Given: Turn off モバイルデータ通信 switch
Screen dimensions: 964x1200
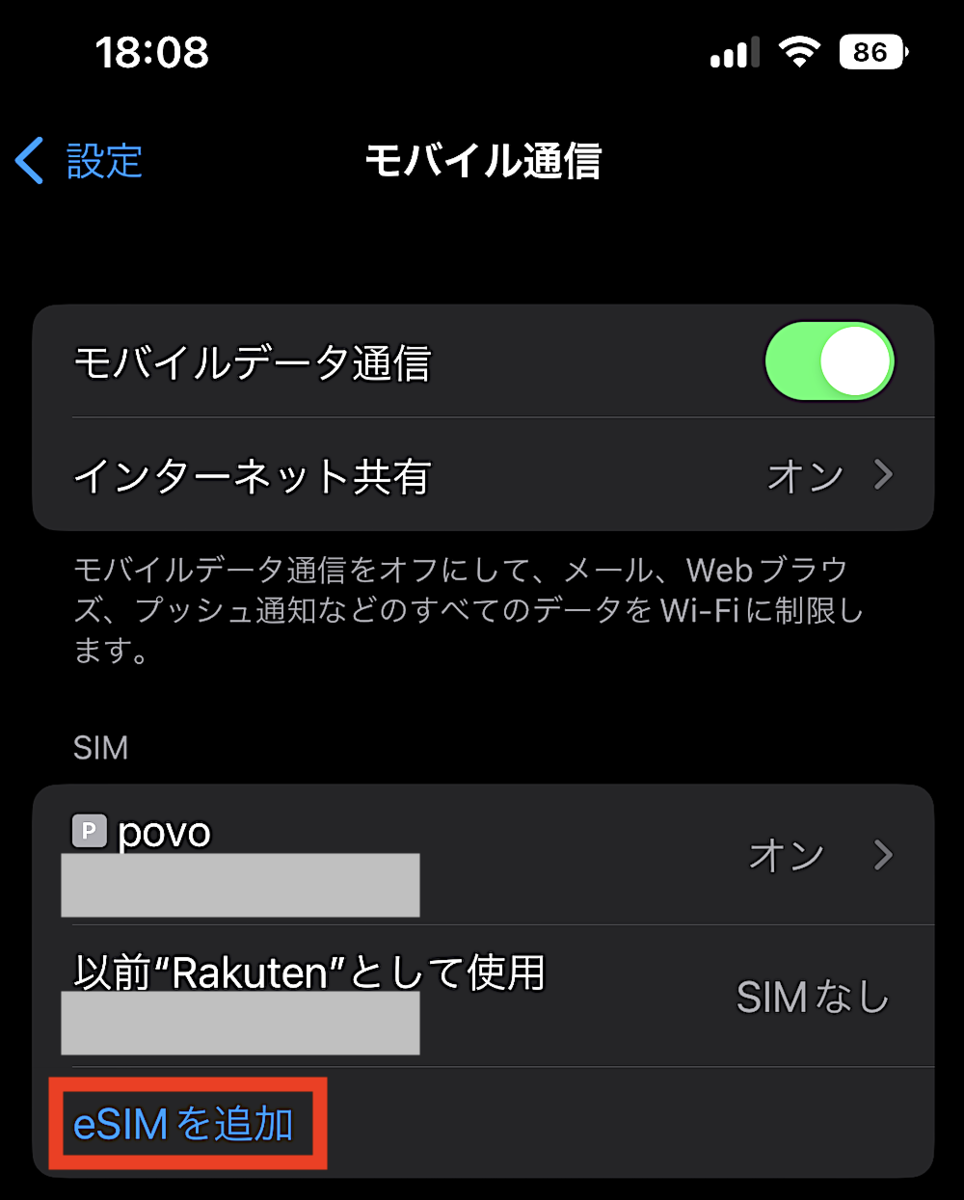Looking at the screenshot, I should point(828,361).
